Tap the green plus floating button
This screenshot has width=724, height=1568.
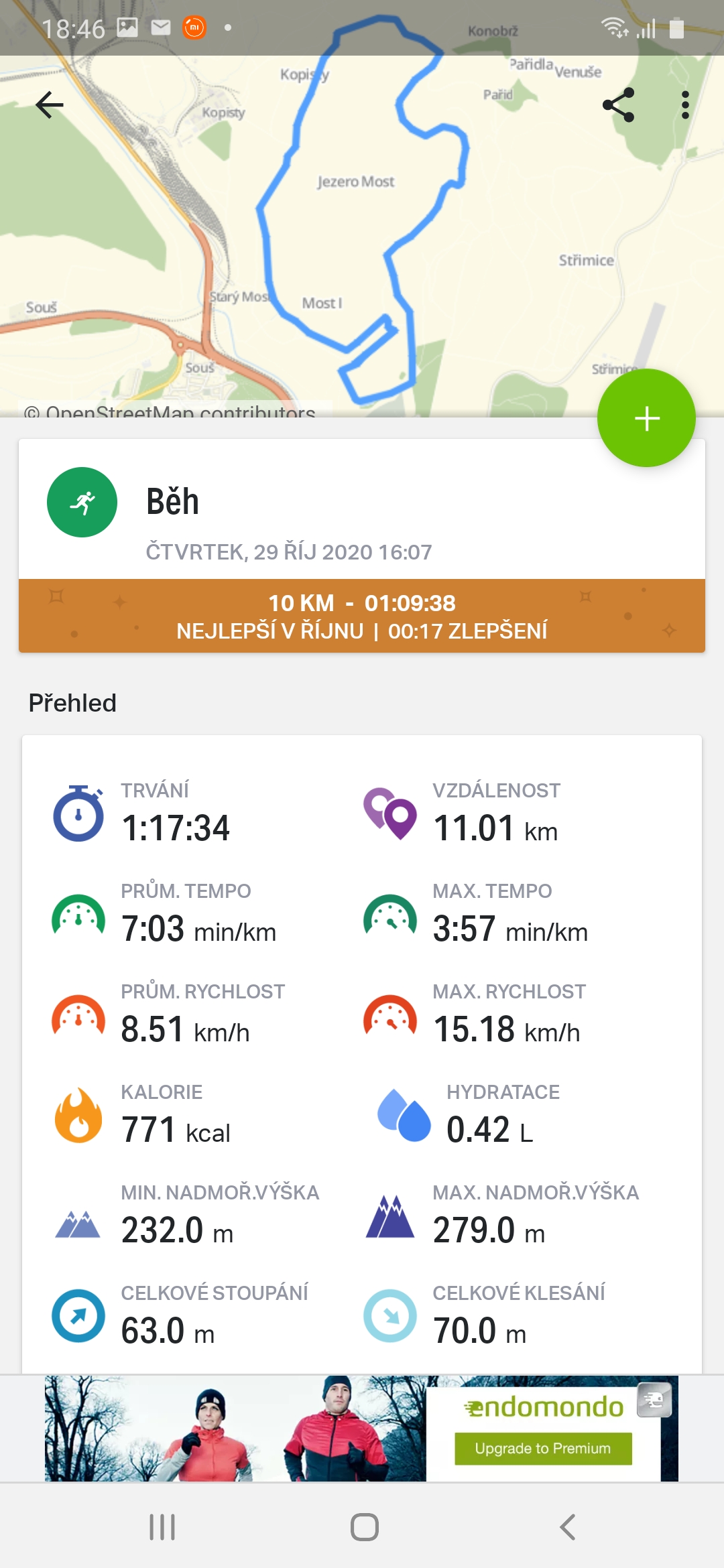646,418
